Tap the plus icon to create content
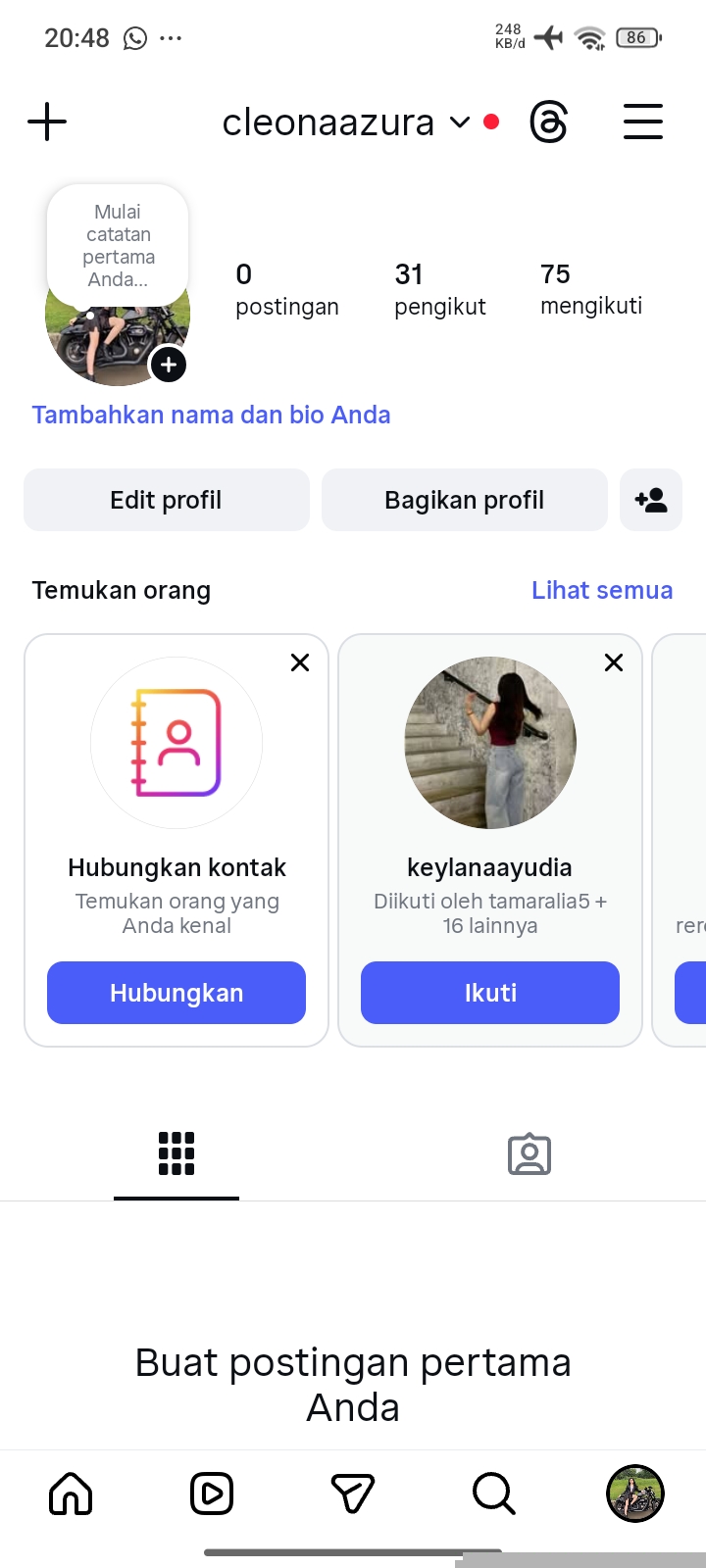Screen dimensions: 706x1568 (47, 122)
